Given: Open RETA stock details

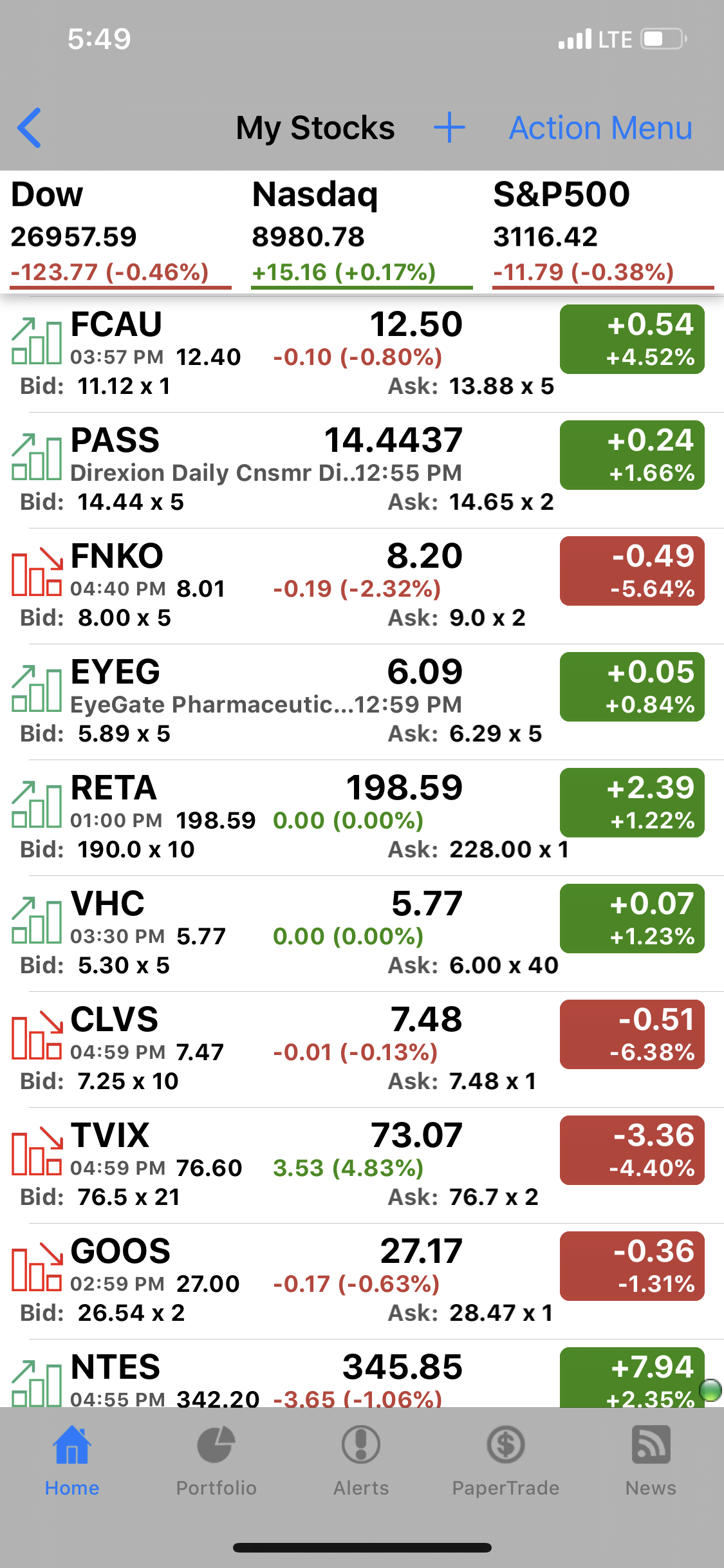Looking at the screenshot, I should [290, 816].
